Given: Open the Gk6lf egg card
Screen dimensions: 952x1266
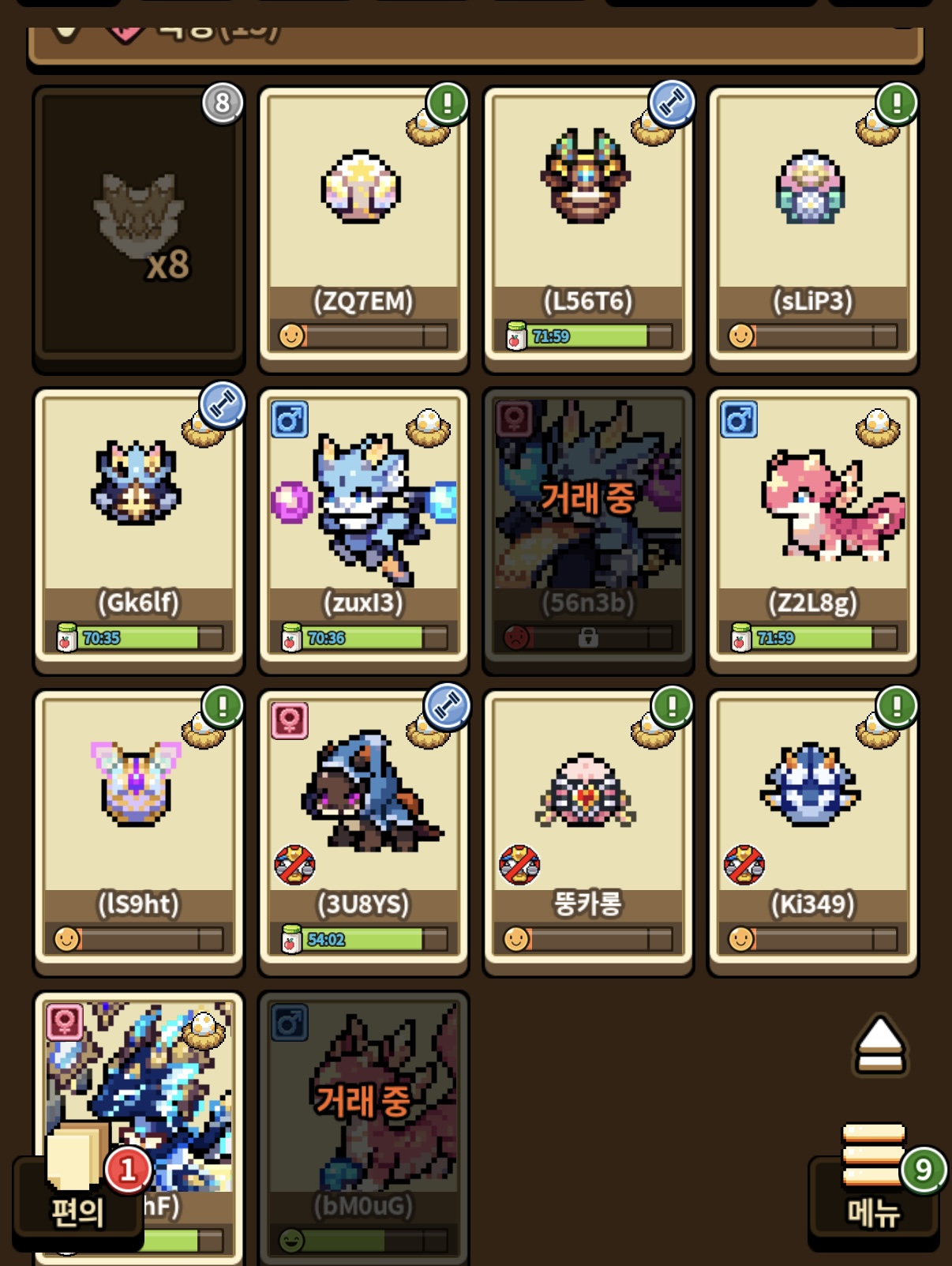Looking at the screenshot, I should (x=138, y=530).
